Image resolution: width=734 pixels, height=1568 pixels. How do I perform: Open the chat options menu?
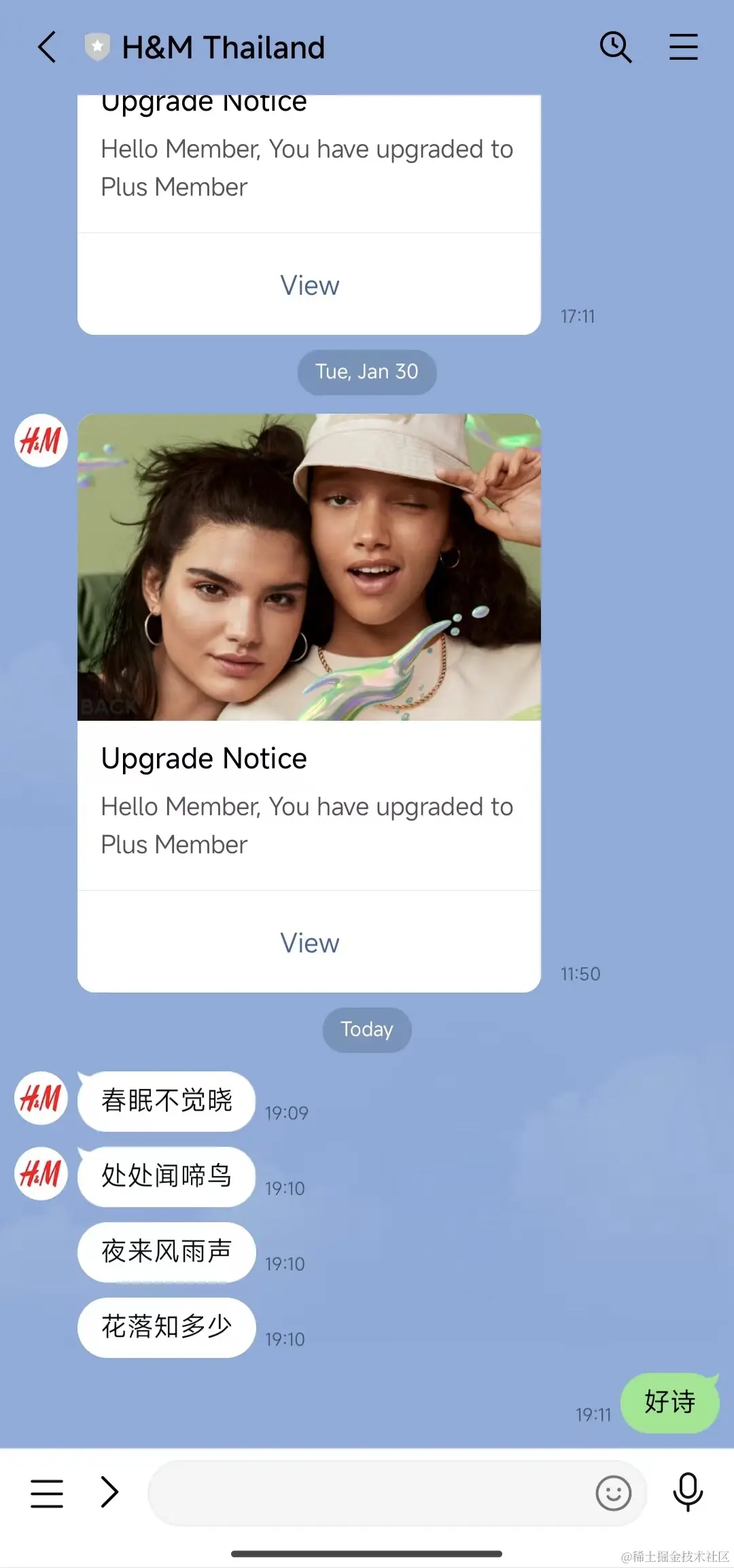683,48
